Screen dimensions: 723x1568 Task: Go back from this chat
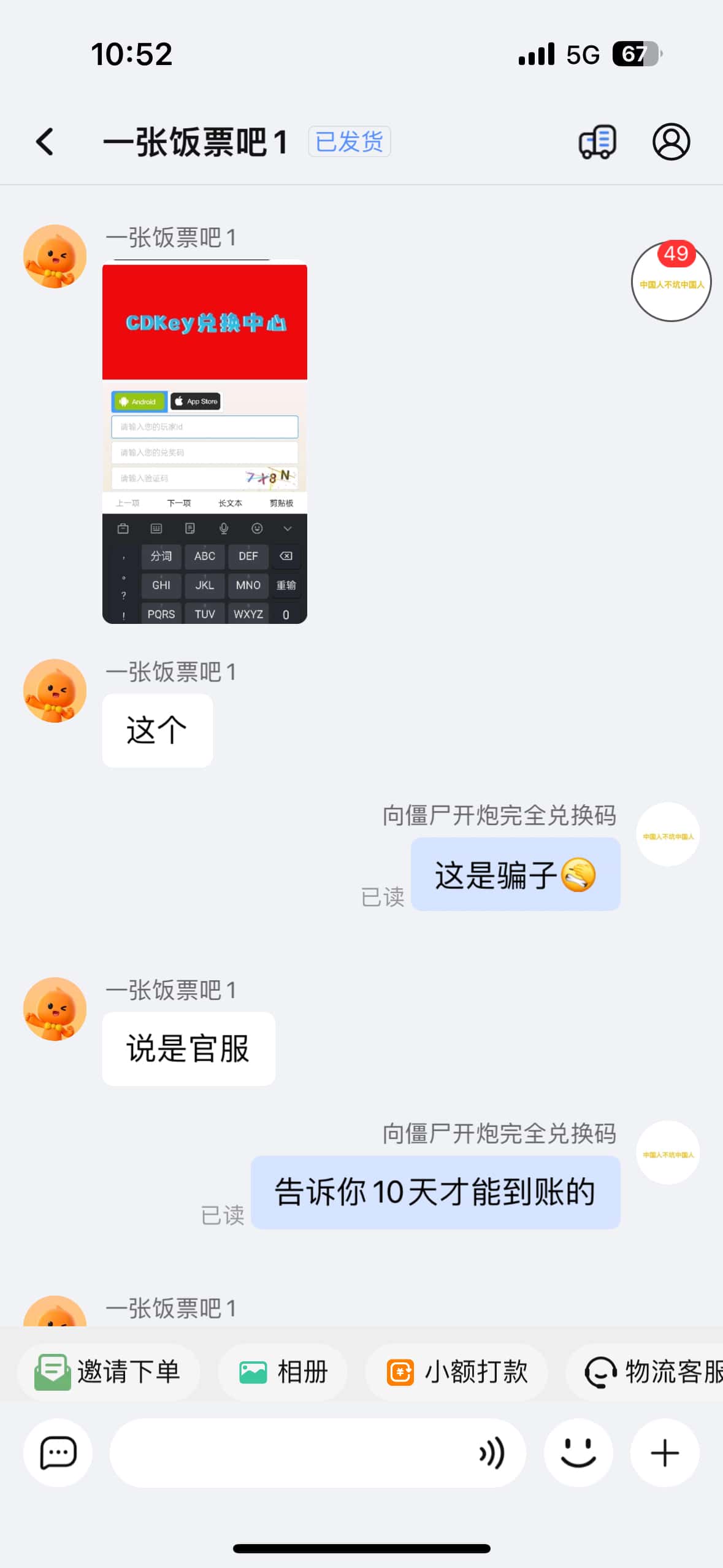tap(45, 142)
